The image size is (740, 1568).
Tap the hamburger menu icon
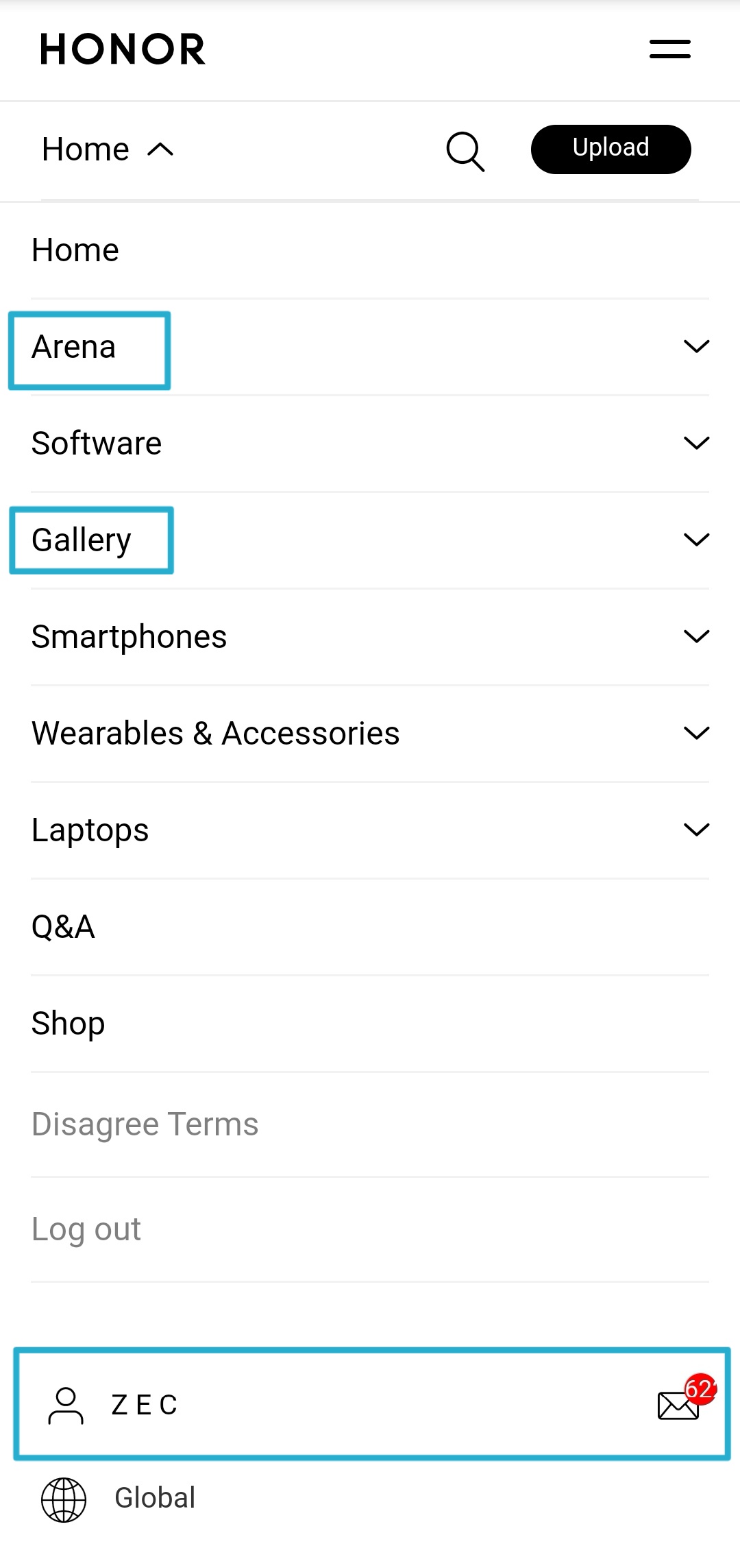click(x=669, y=49)
